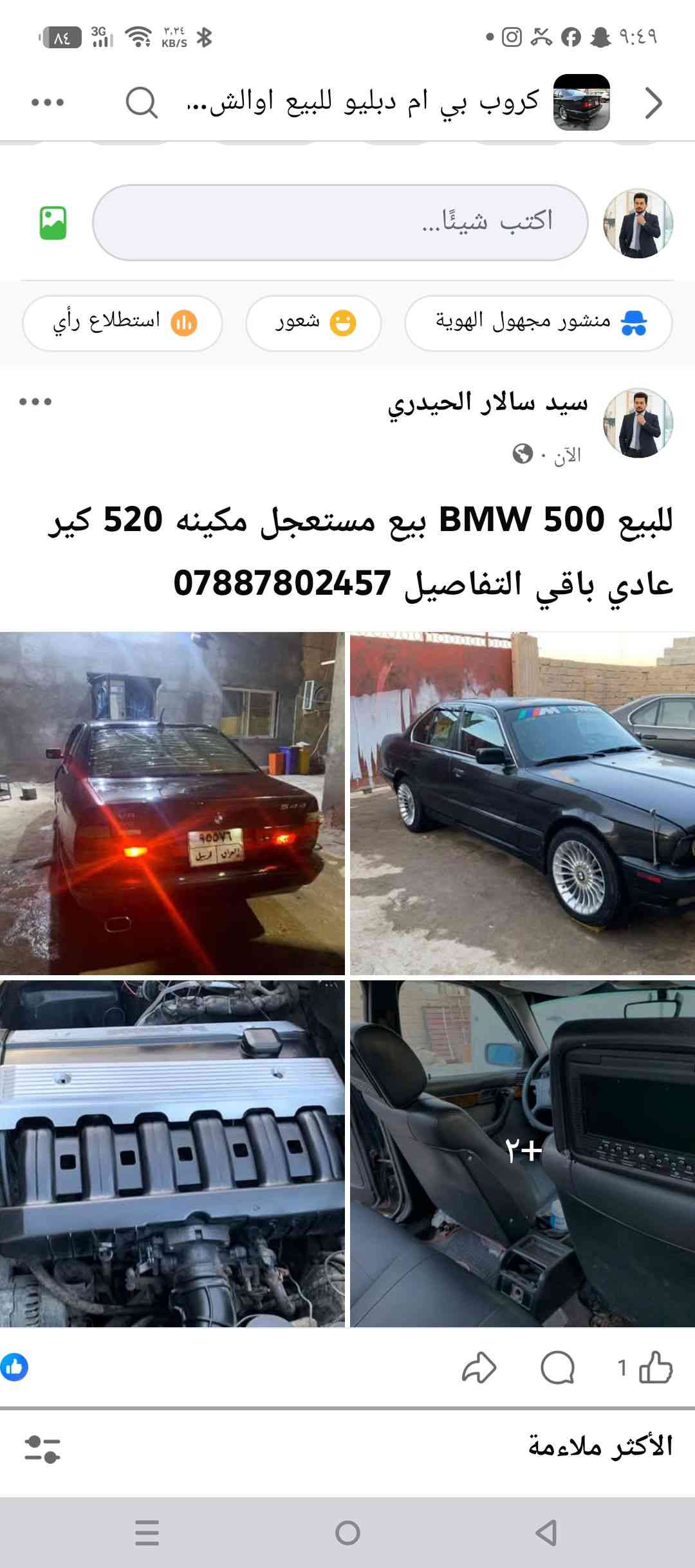Choose the "شعور" feeling chip
The width and height of the screenshot is (695, 1568).
[x=313, y=323]
